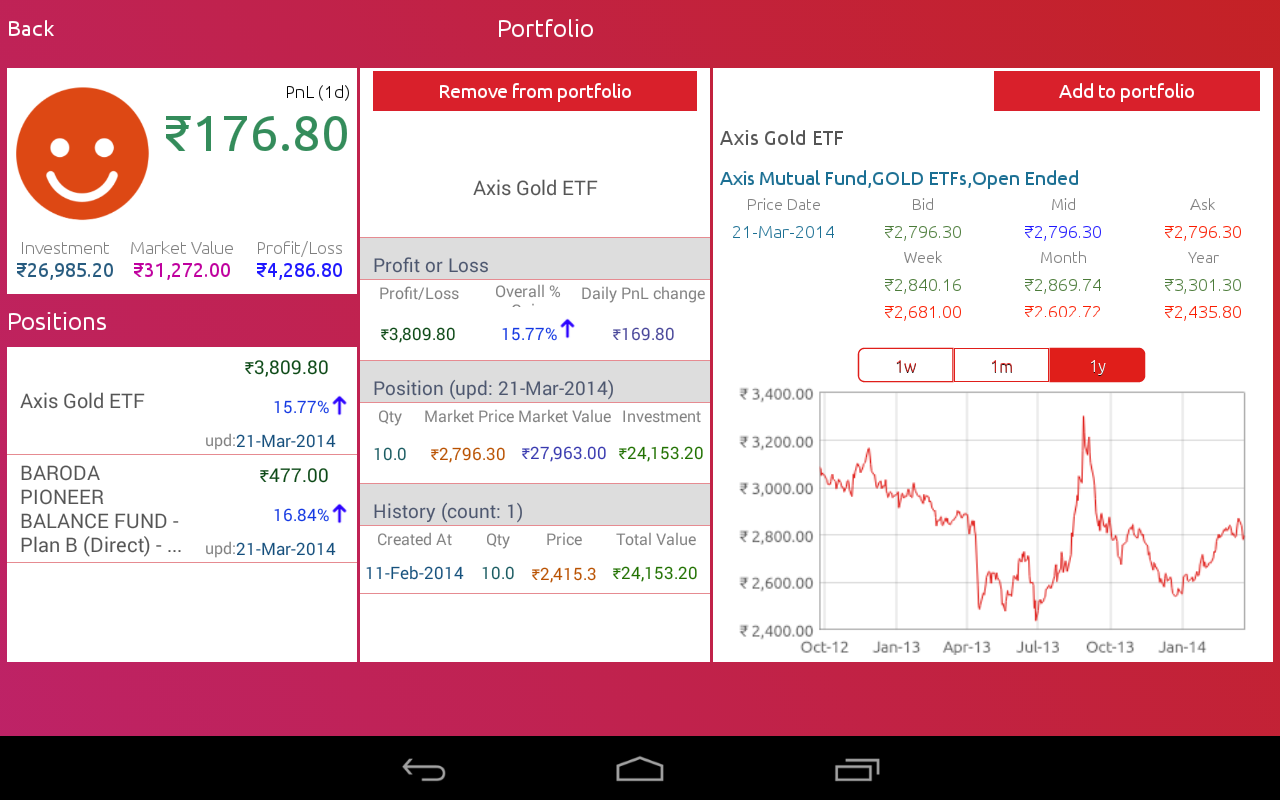Select the Axis Gold ETF position
Screen dimensions: 1280x800
182,401
